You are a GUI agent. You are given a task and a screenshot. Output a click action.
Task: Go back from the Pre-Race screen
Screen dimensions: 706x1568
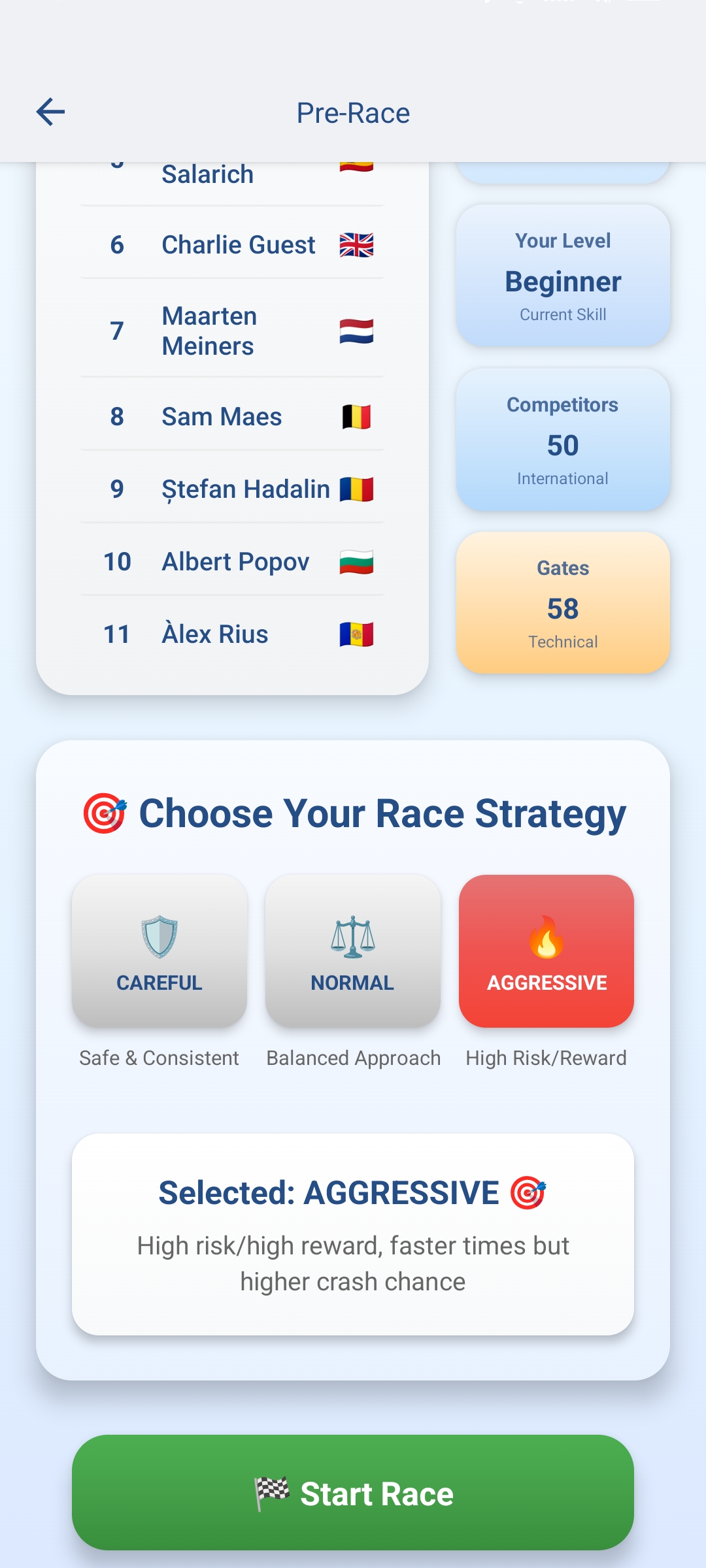click(50, 112)
